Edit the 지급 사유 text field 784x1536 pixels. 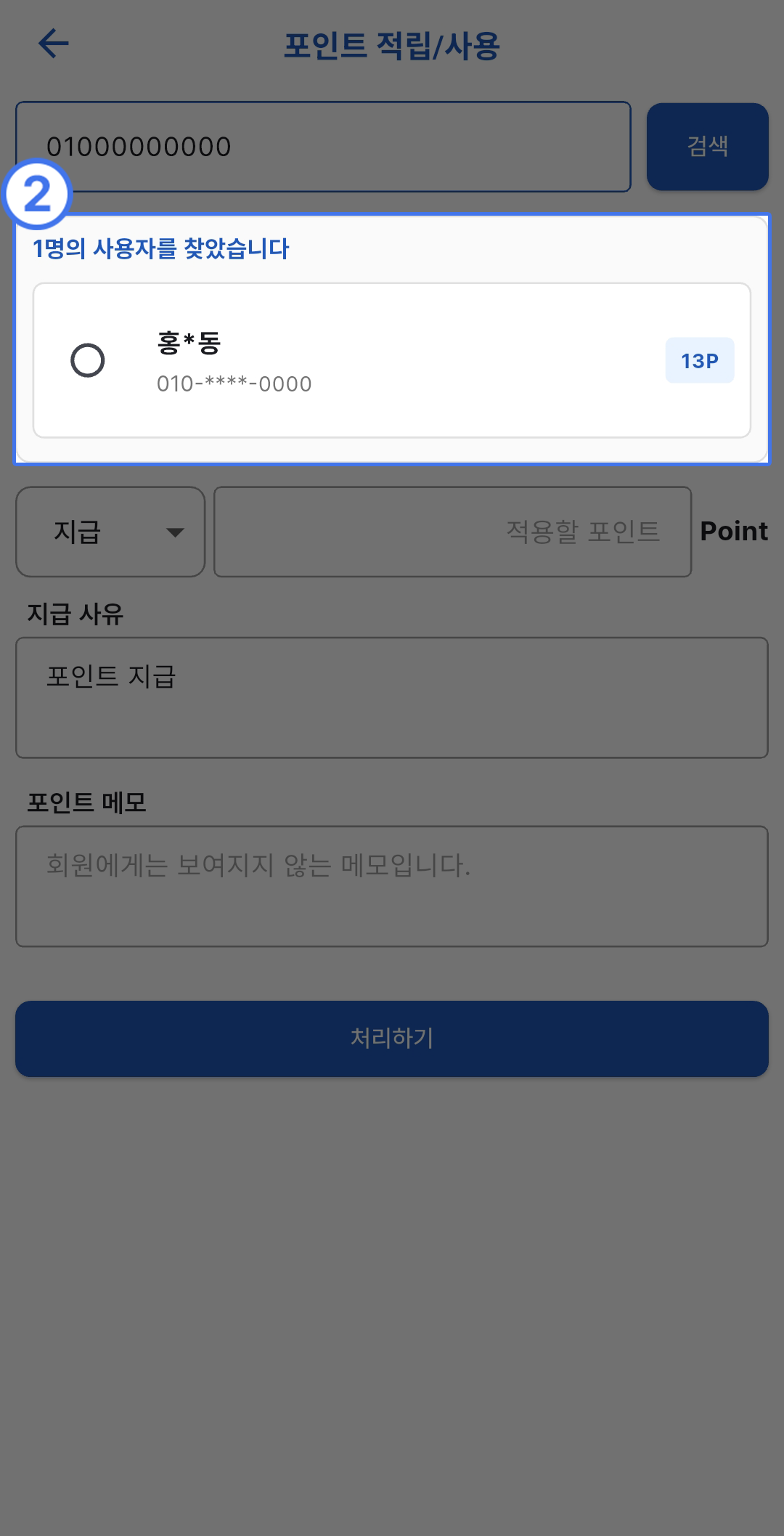pos(392,697)
